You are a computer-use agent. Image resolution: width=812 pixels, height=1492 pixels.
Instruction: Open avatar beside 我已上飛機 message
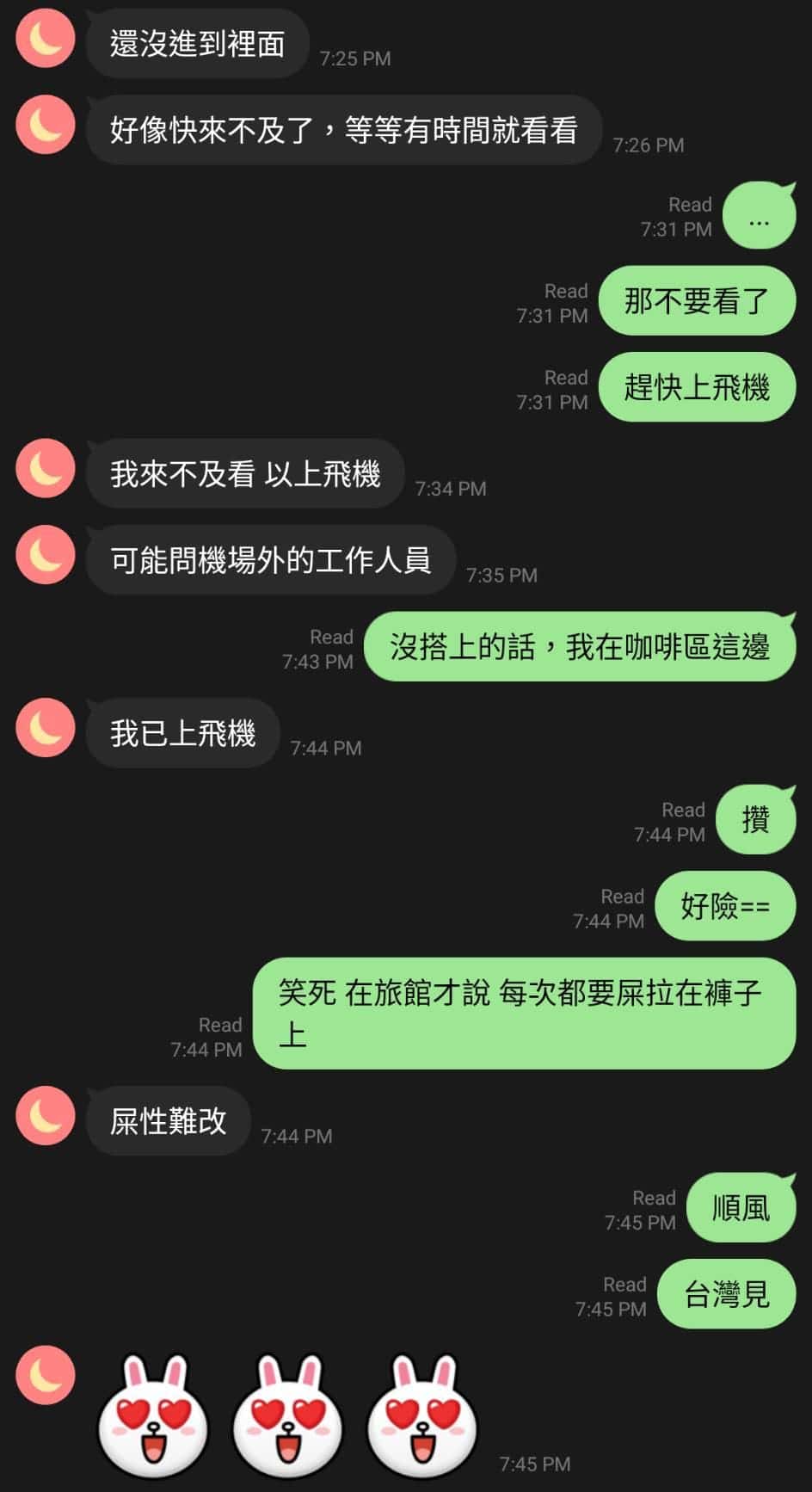tap(46, 728)
